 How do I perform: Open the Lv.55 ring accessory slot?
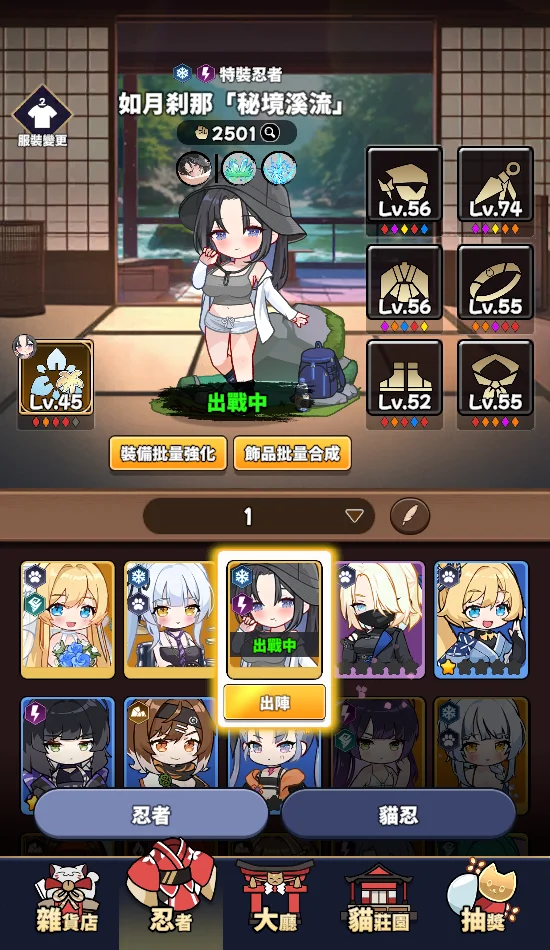pos(495,282)
